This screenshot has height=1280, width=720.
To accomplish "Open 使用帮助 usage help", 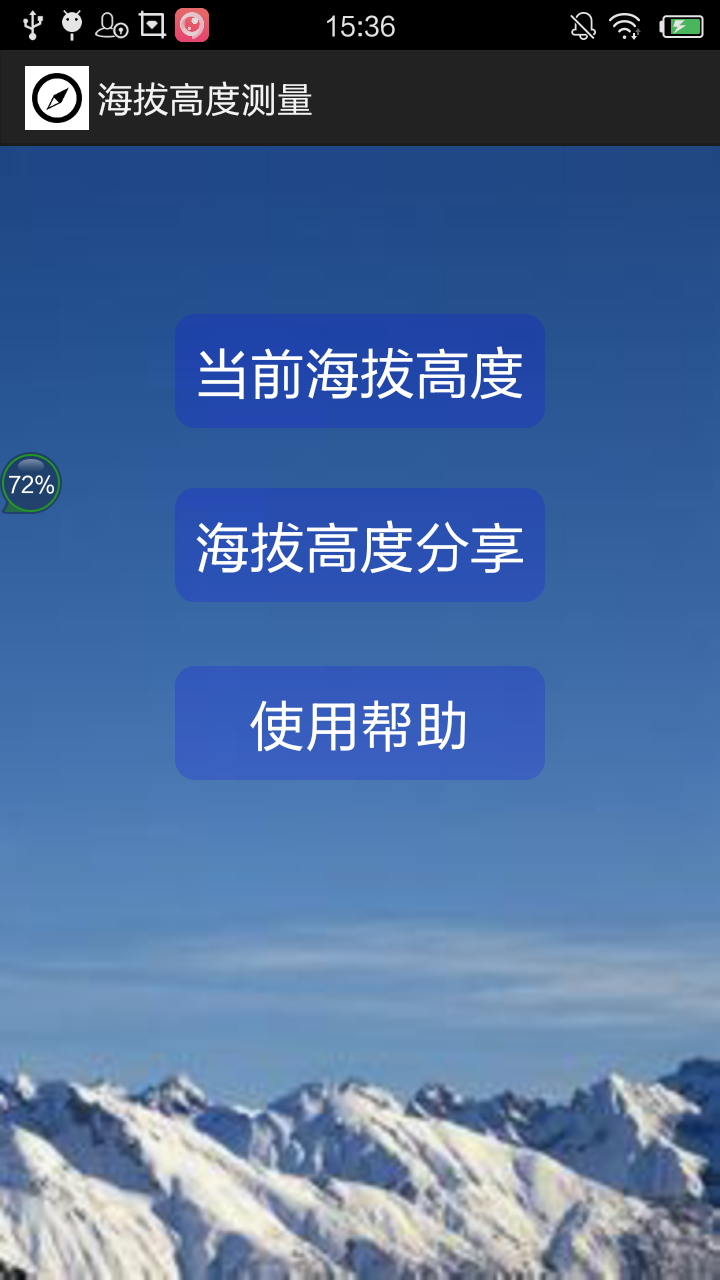I will 360,723.
